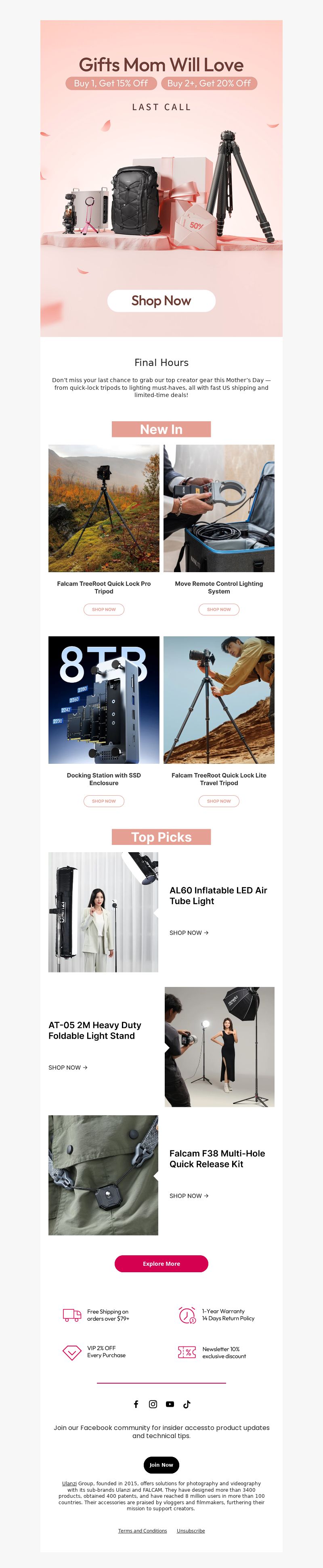View the Pro Tripod product photo
323x1568 pixels.
pos(104,508)
